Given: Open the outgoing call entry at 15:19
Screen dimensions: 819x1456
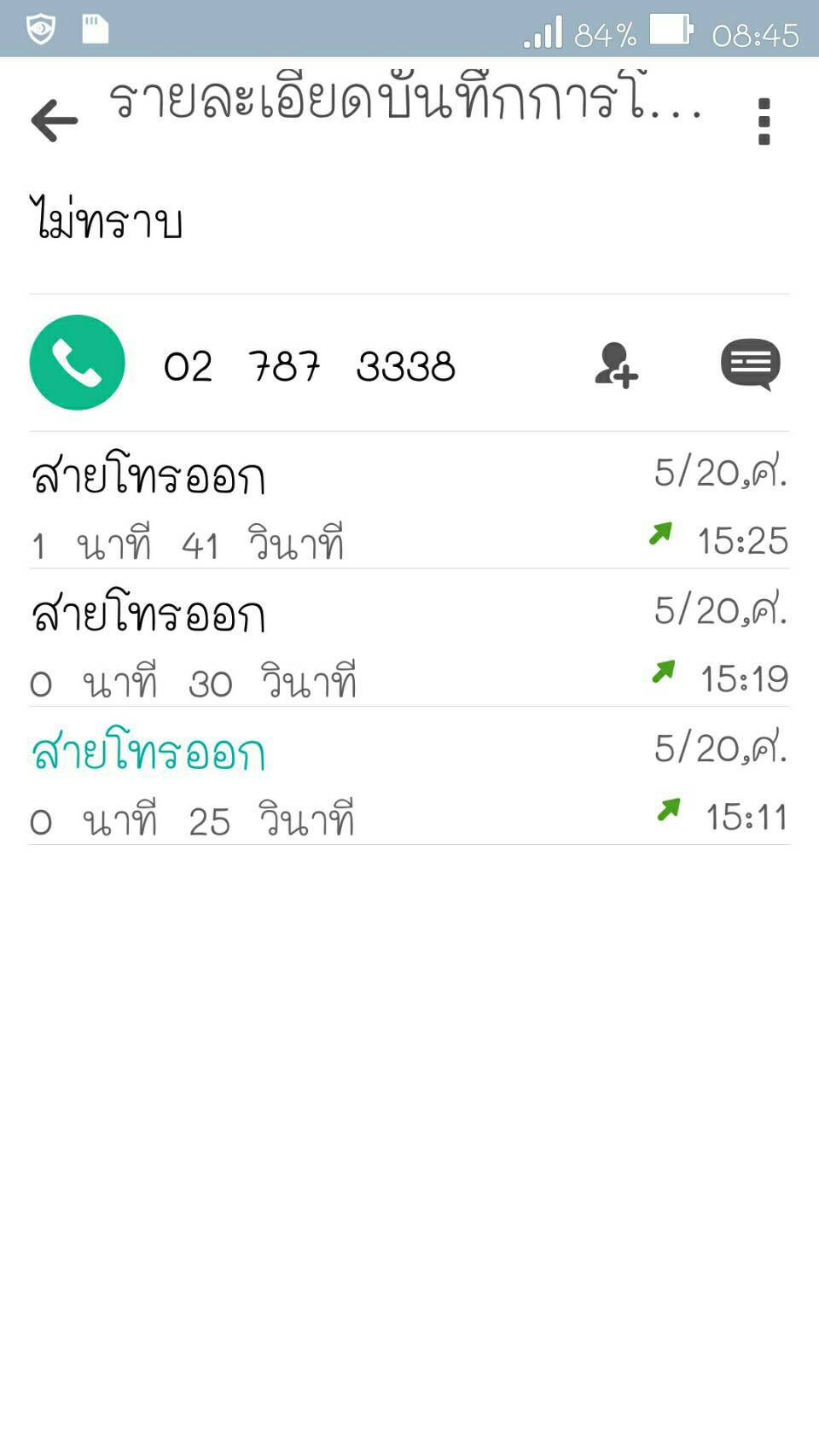Looking at the screenshot, I should click(409, 638).
